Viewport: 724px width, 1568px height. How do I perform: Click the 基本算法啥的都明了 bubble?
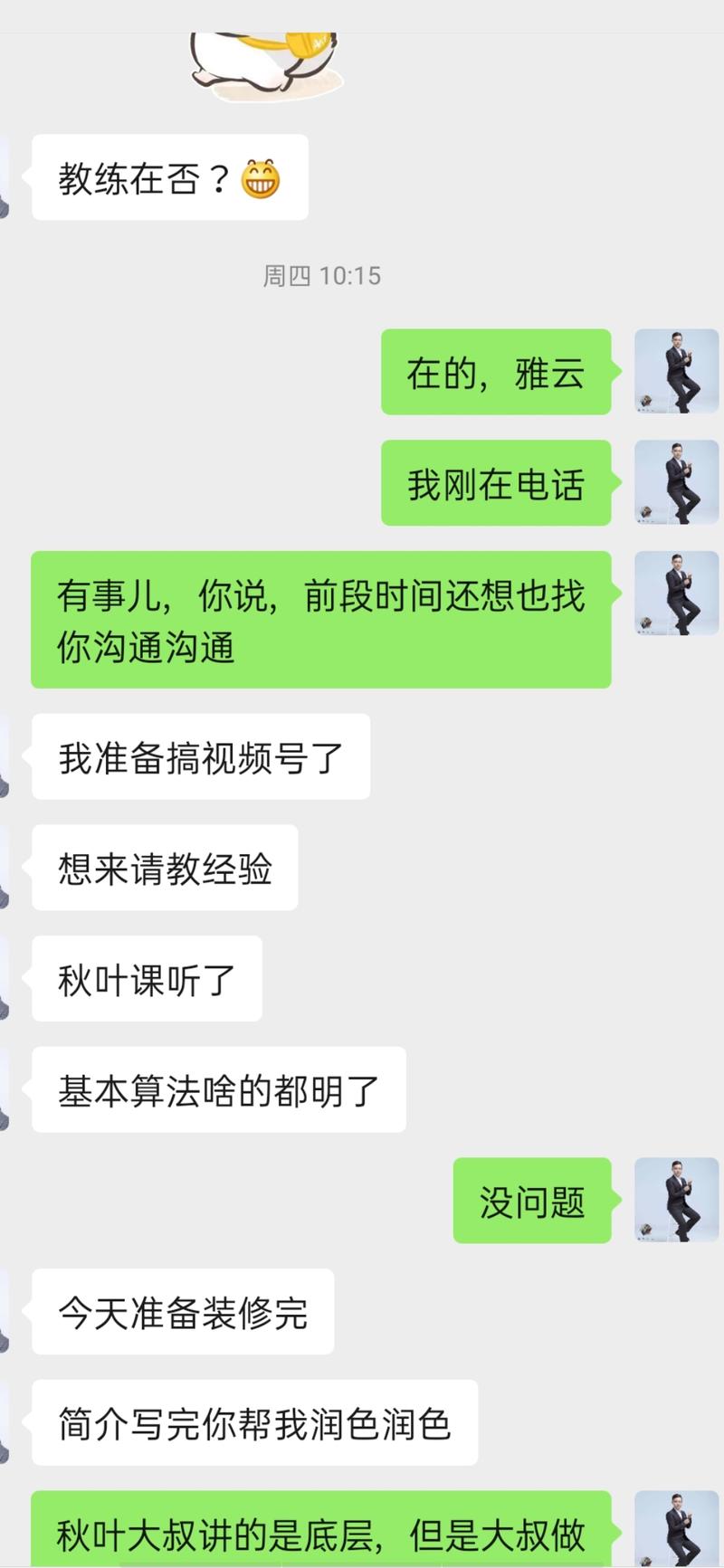click(219, 1090)
